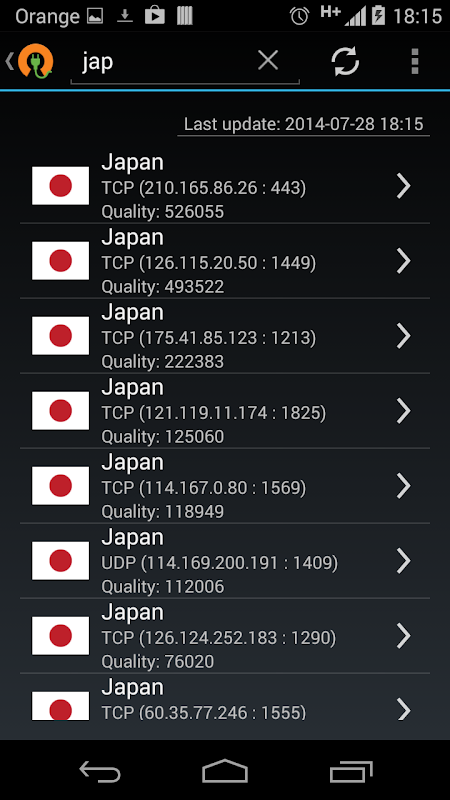Open Japan server 210.165.86.26 : 443

click(225, 186)
